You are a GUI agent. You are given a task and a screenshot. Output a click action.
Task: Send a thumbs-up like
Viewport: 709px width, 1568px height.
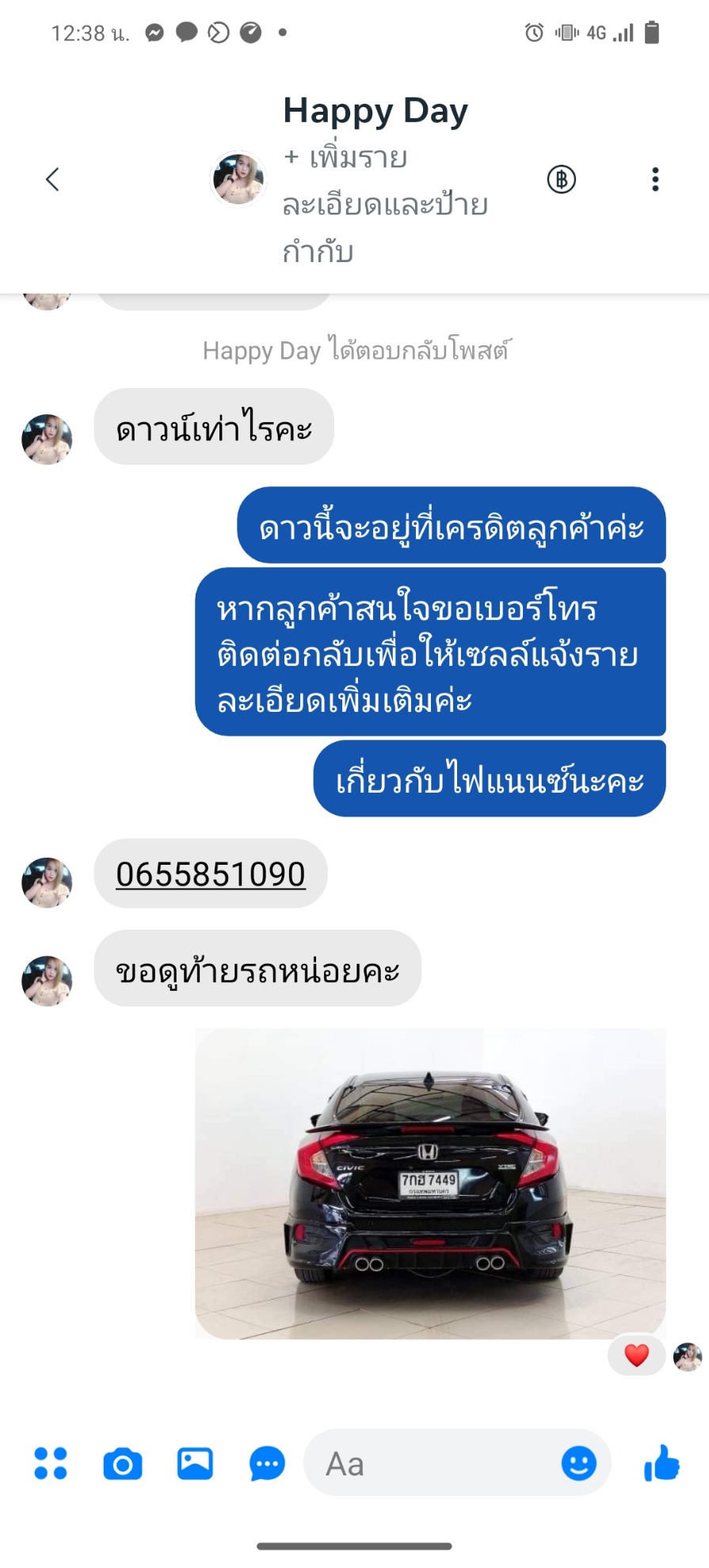[661, 1463]
